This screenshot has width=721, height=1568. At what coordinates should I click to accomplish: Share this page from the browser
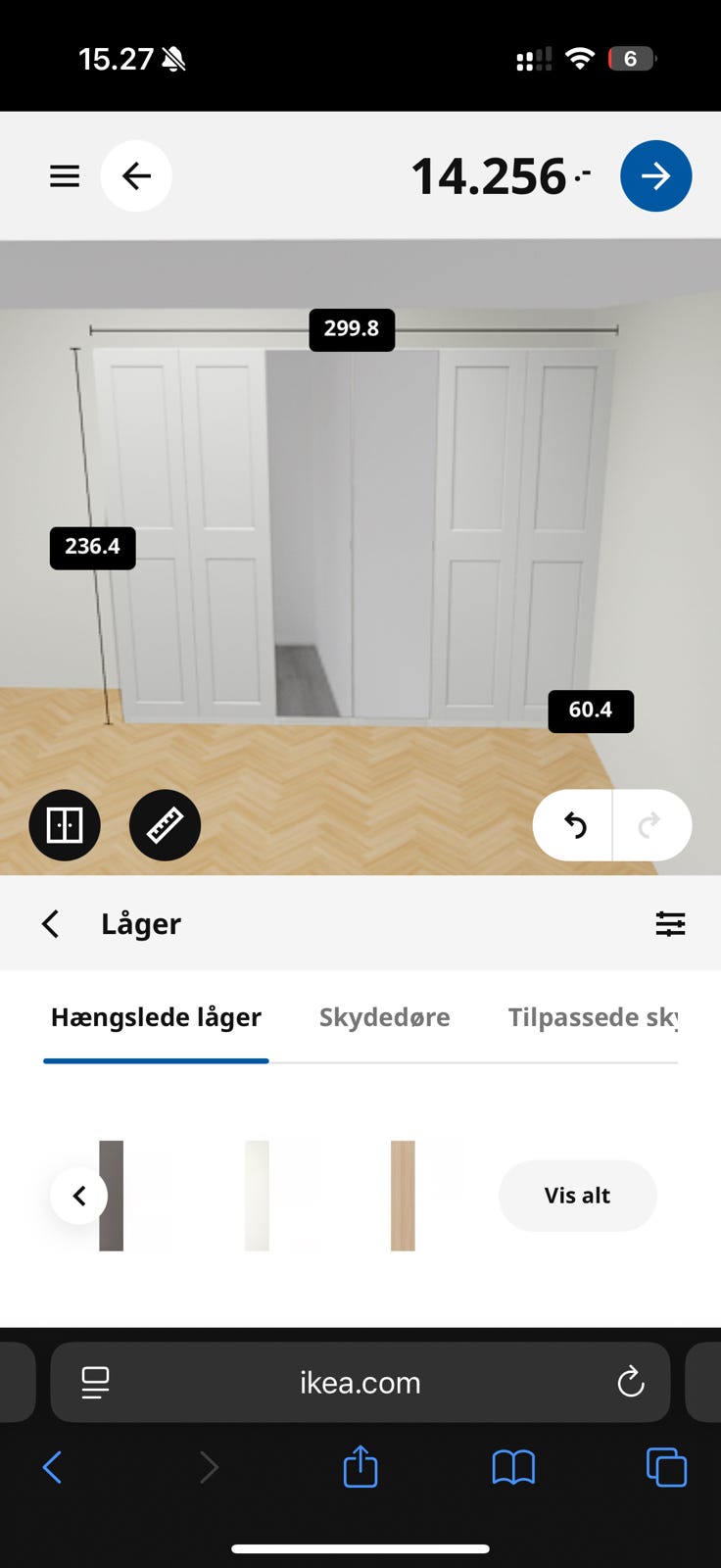[360, 1467]
